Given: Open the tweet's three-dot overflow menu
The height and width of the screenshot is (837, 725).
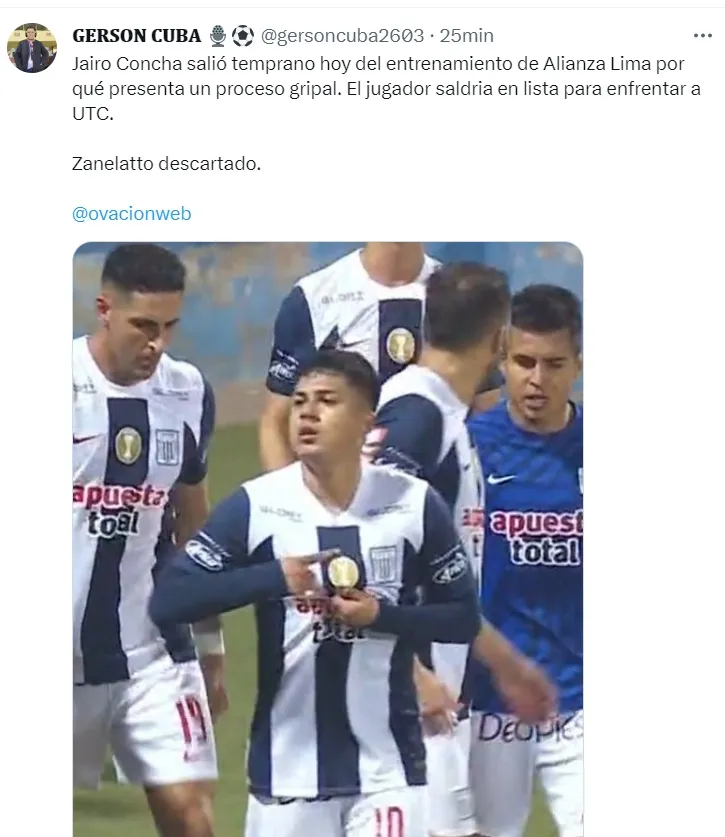Looking at the screenshot, I should pyautogui.click(x=702, y=35).
